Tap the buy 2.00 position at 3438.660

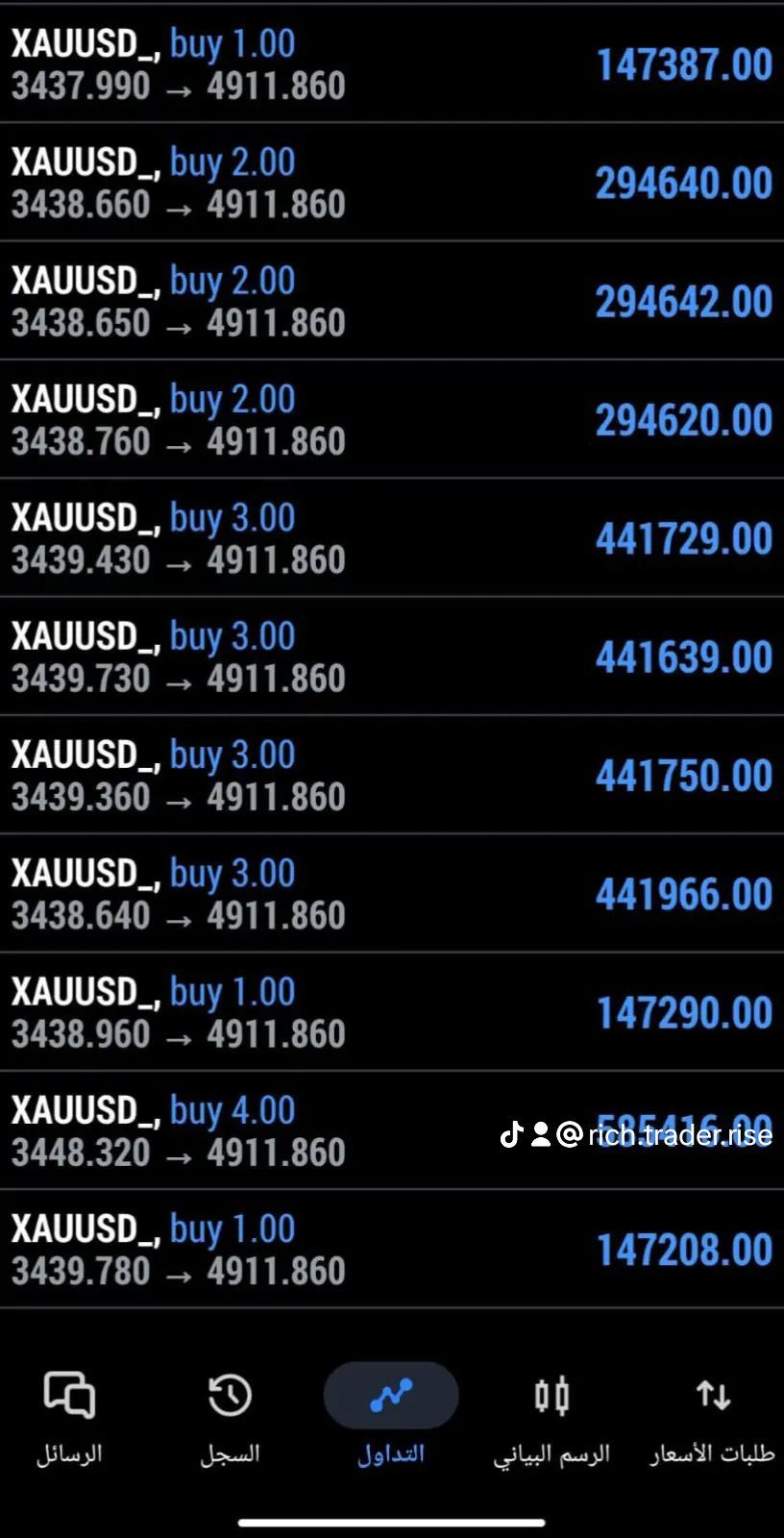click(391, 183)
